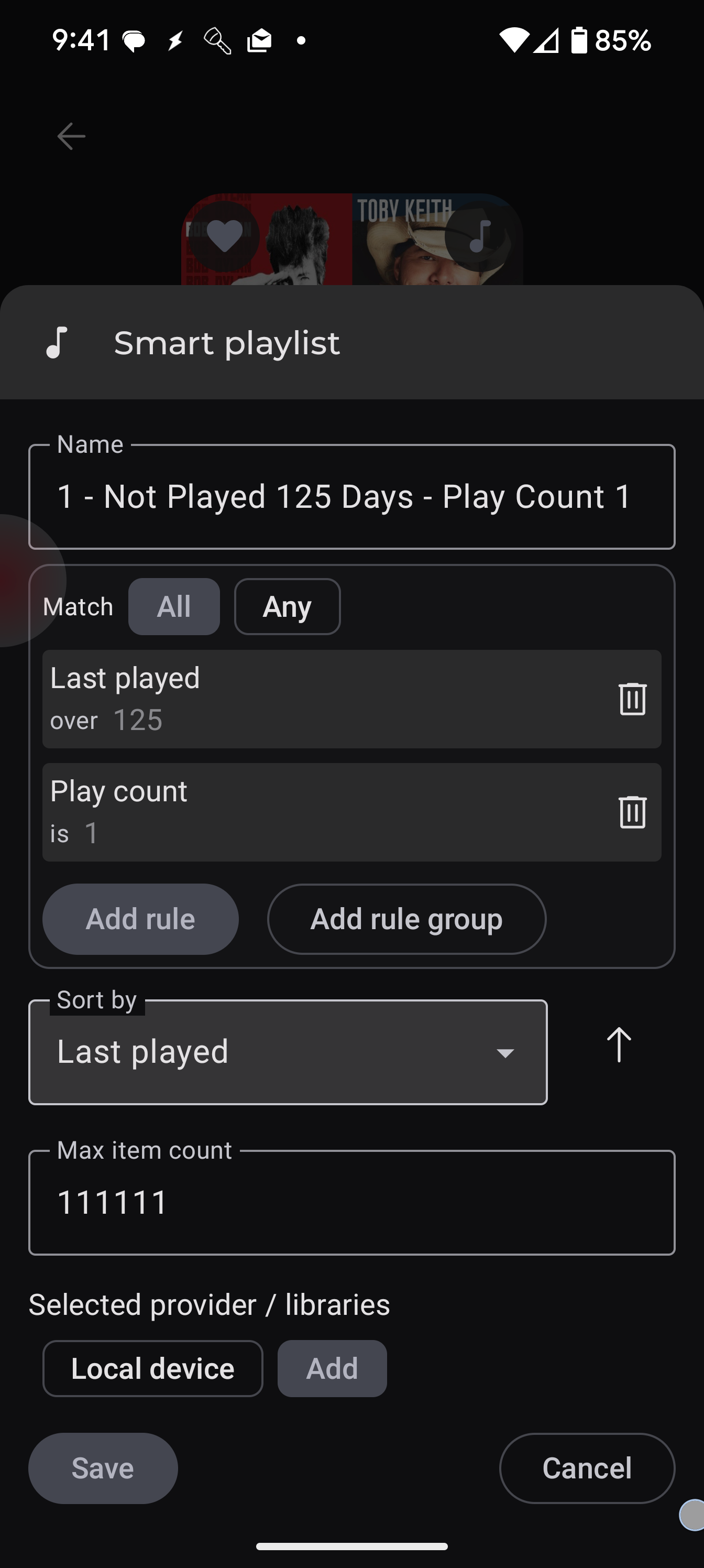The height and width of the screenshot is (1568, 704).
Task: Toggle sort direction arrow
Action: 619,1045
